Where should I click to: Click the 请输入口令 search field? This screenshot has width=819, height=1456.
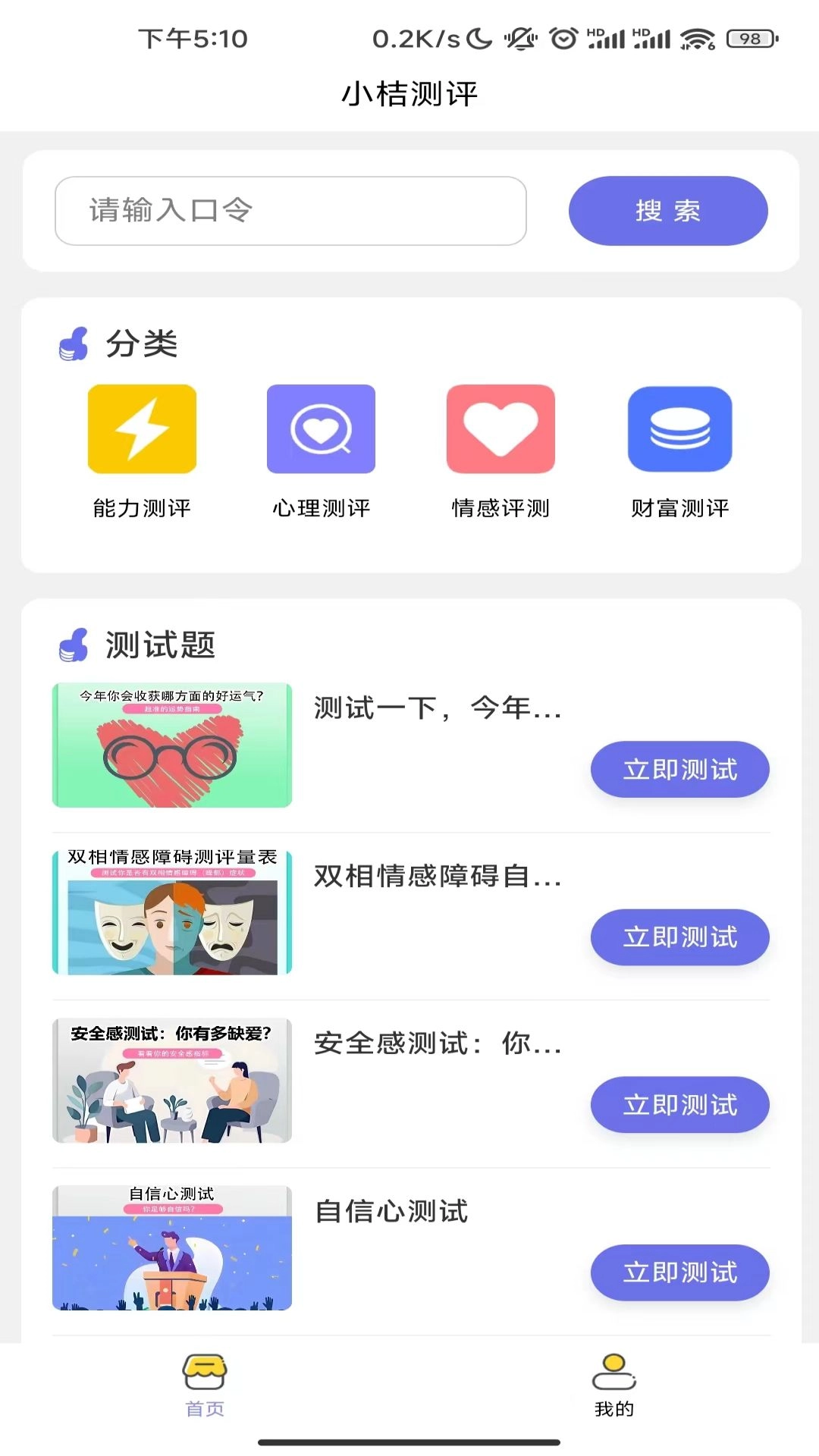click(x=291, y=210)
